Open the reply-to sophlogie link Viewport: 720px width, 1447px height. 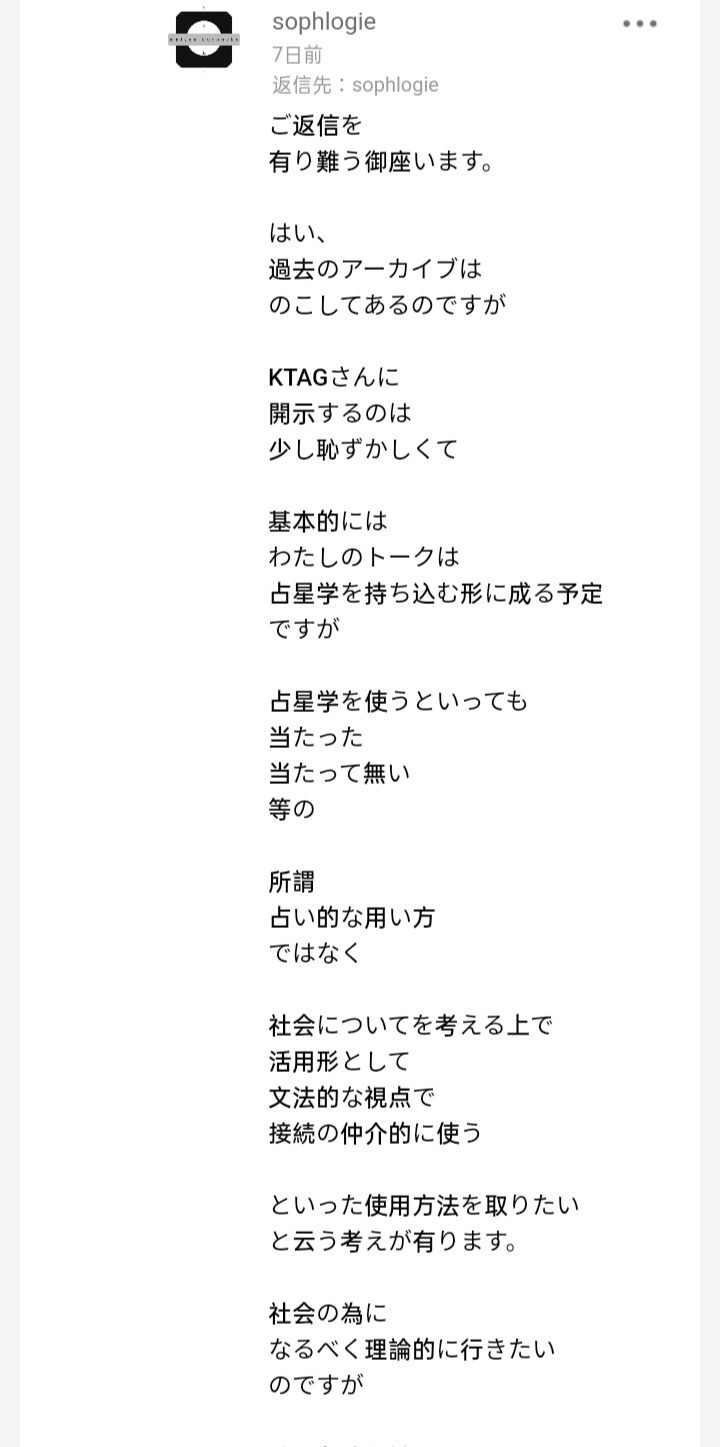point(395,85)
